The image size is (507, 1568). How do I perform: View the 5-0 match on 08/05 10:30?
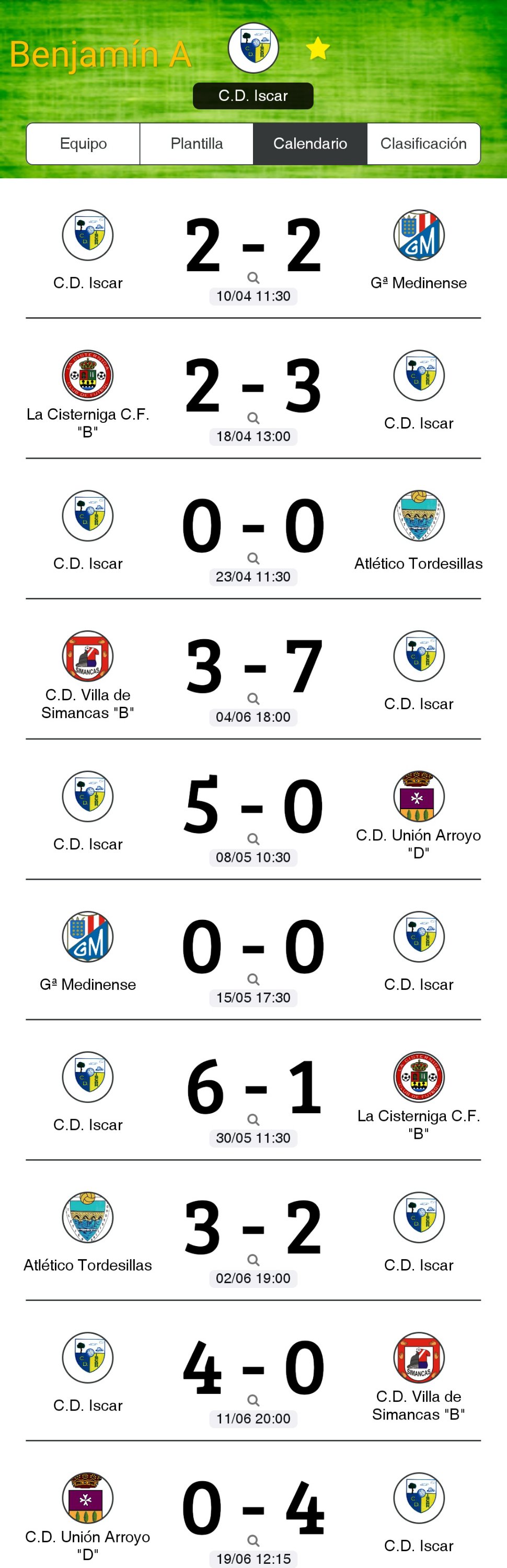[x=253, y=839]
